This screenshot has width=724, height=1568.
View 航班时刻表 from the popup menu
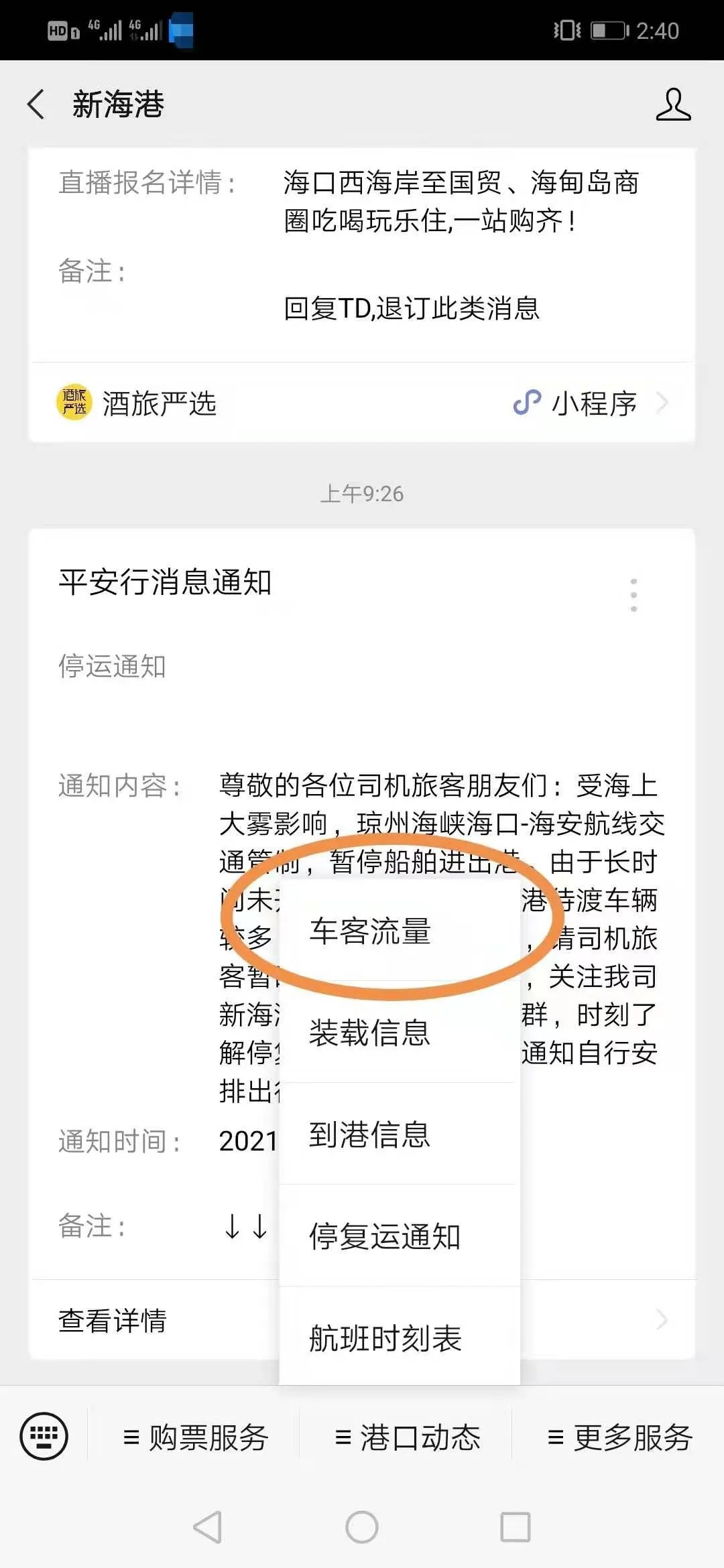point(385,1338)
